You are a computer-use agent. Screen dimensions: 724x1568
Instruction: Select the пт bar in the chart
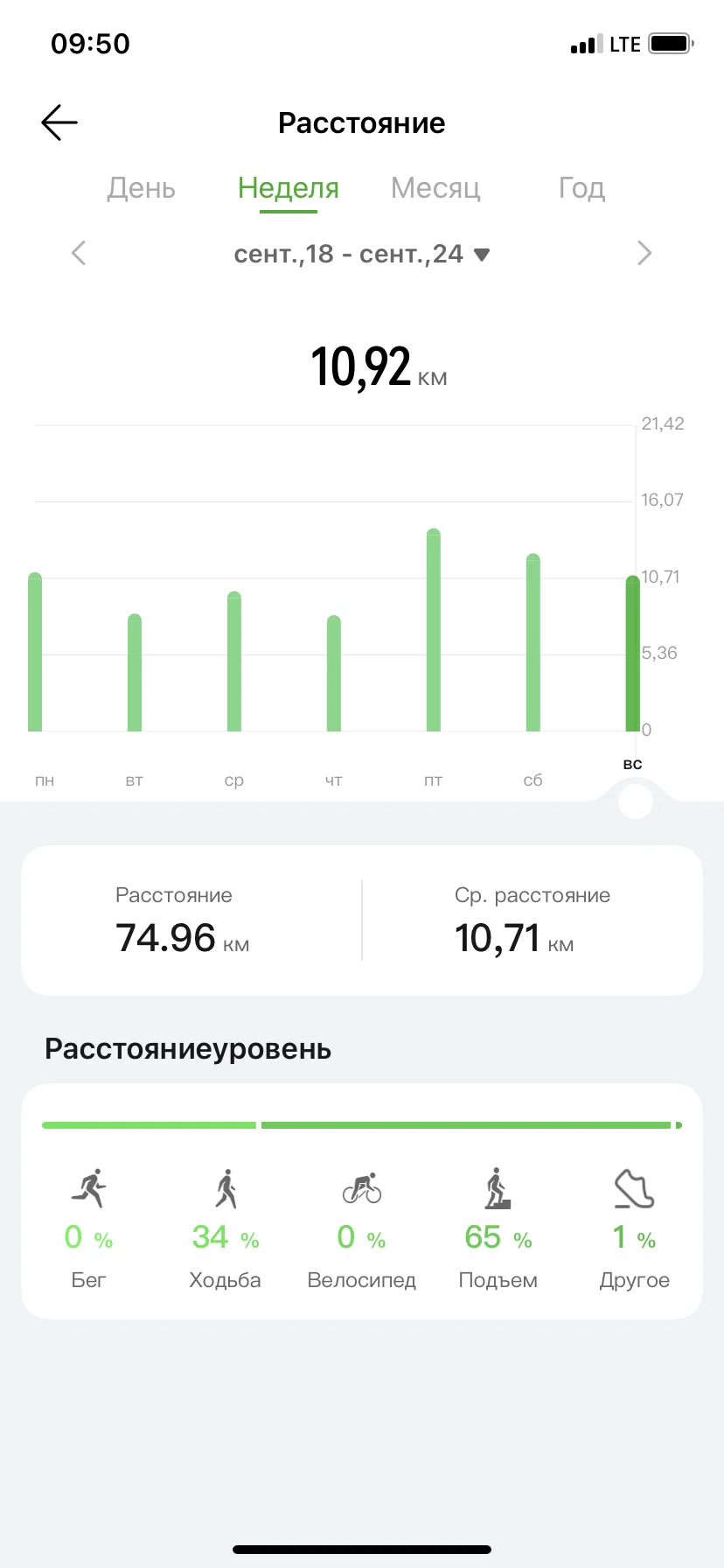(x=434, y=630)
